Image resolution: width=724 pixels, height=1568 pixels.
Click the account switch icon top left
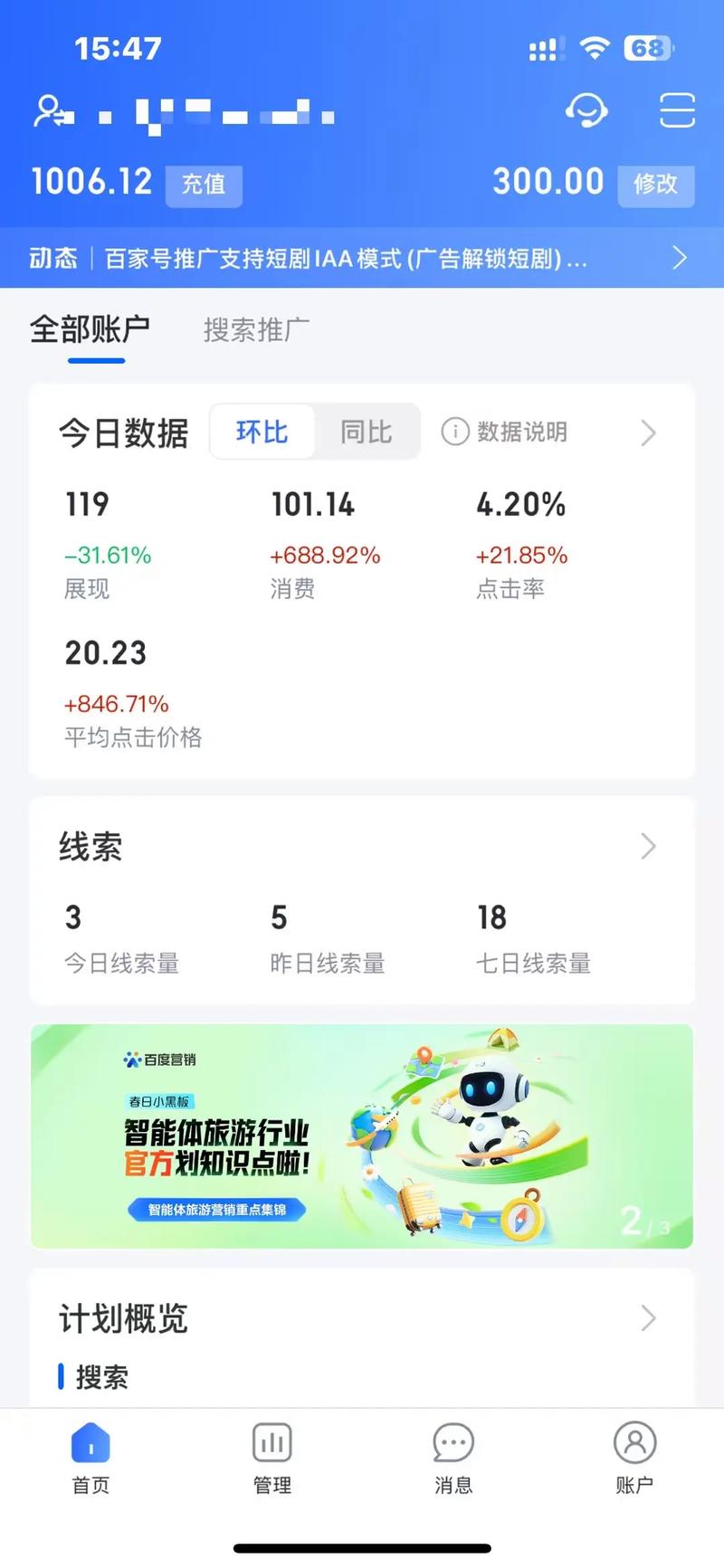click(52, 110)
